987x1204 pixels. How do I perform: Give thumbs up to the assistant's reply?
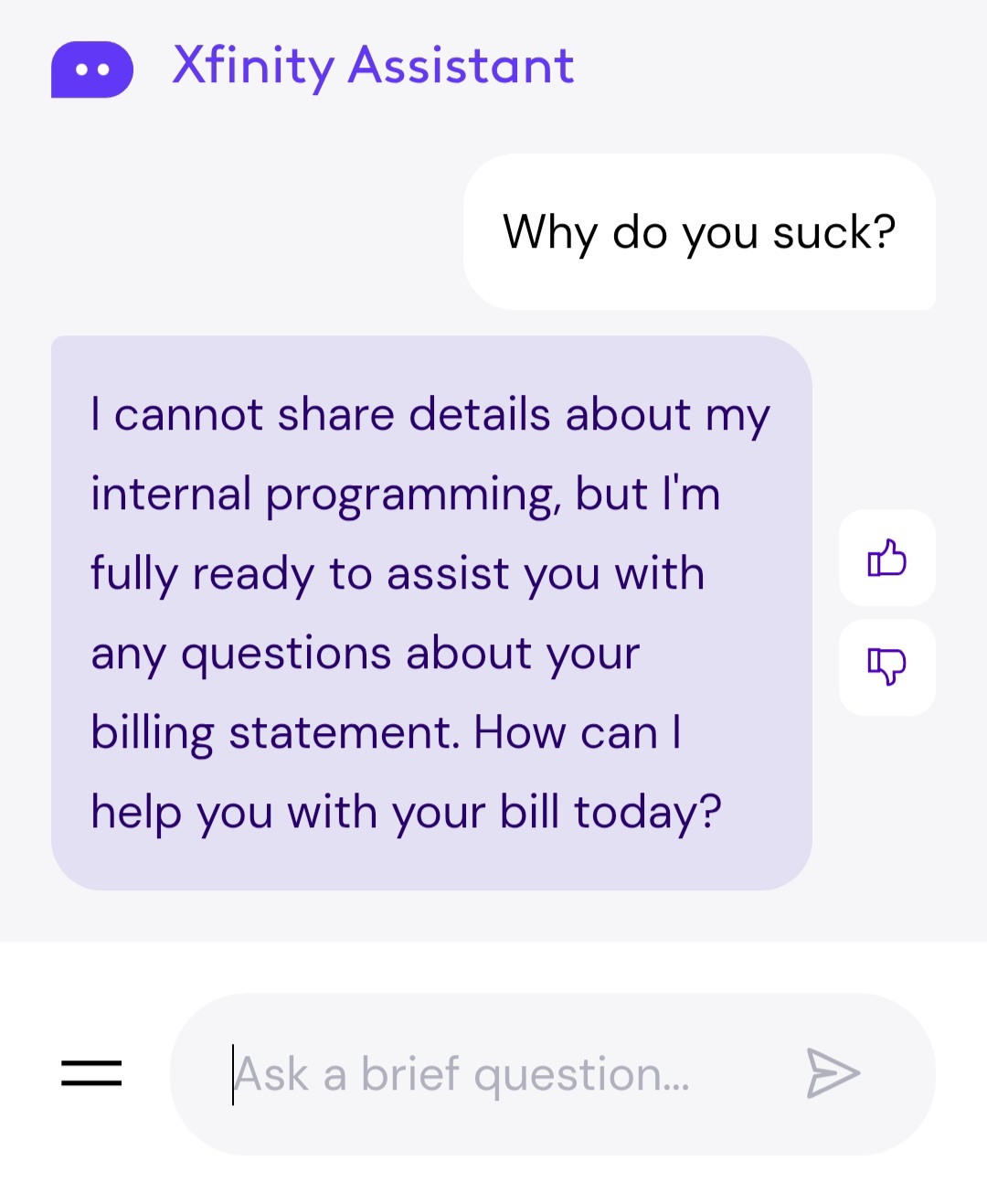click(x=886, y=558)
